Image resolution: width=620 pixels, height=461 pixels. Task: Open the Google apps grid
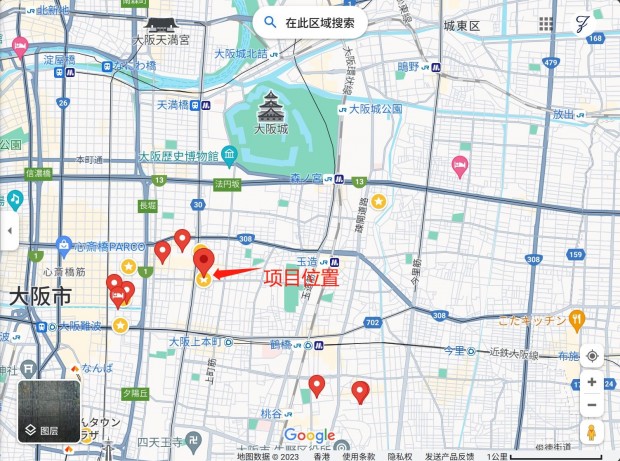point(544,23)
